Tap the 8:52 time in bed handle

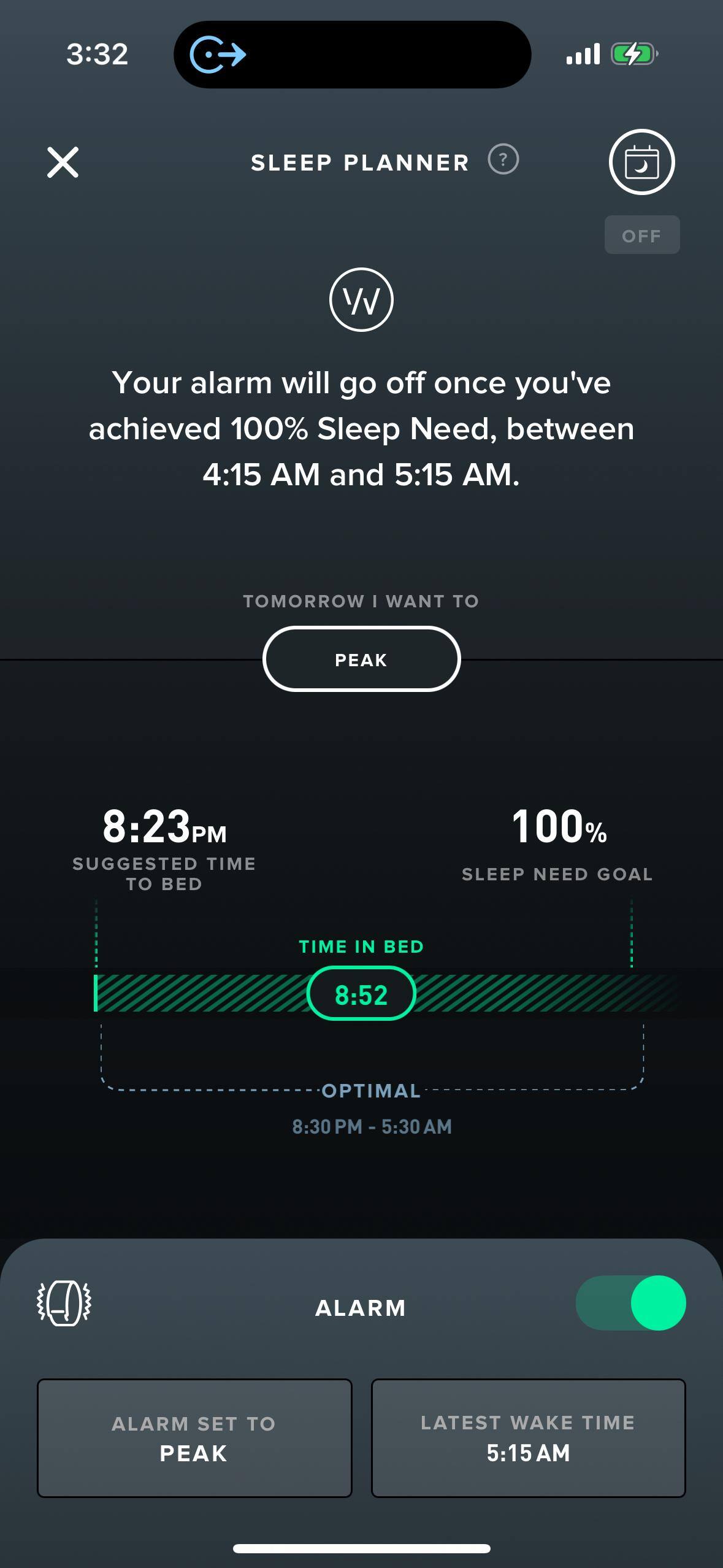click(361, 994)
